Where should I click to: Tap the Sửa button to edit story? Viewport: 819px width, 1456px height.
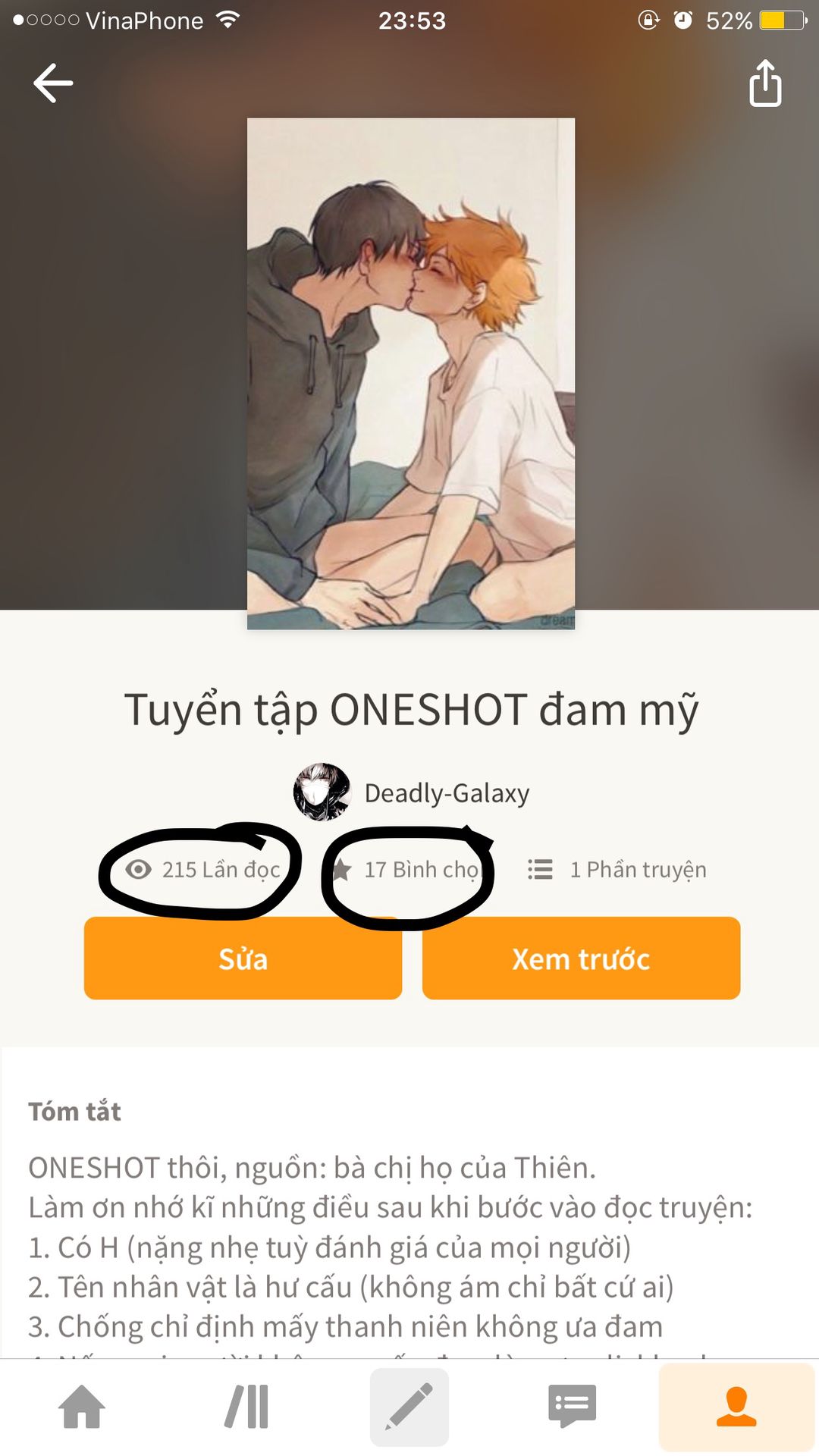pyautogui.click(x=243, y=959)
